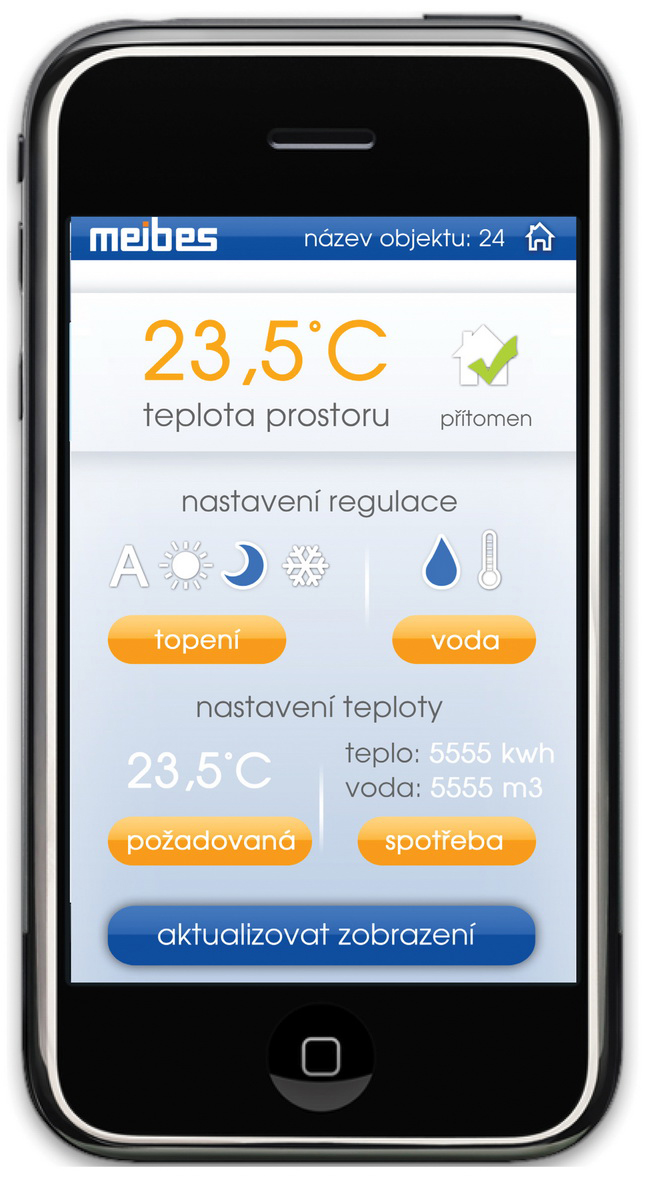Image resolution: width=646 pixels, height=1200 pixels.
Task: Tap the water drop icon
Action: [441, 563]
